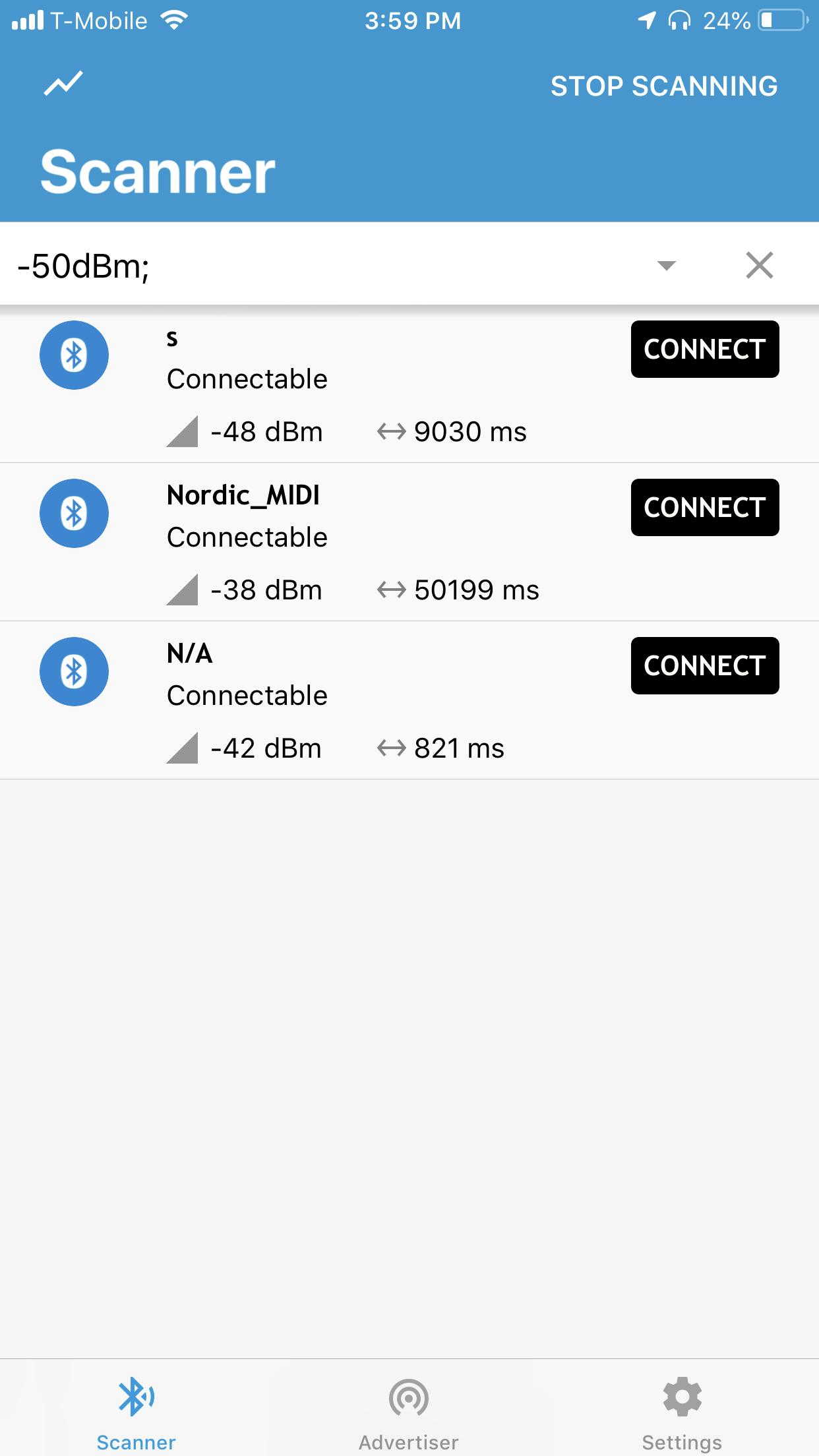This screenshot has width=819, height=1456.
Task: Click the interval arrows icon beside 821 ms
Action: pos(392,747)
